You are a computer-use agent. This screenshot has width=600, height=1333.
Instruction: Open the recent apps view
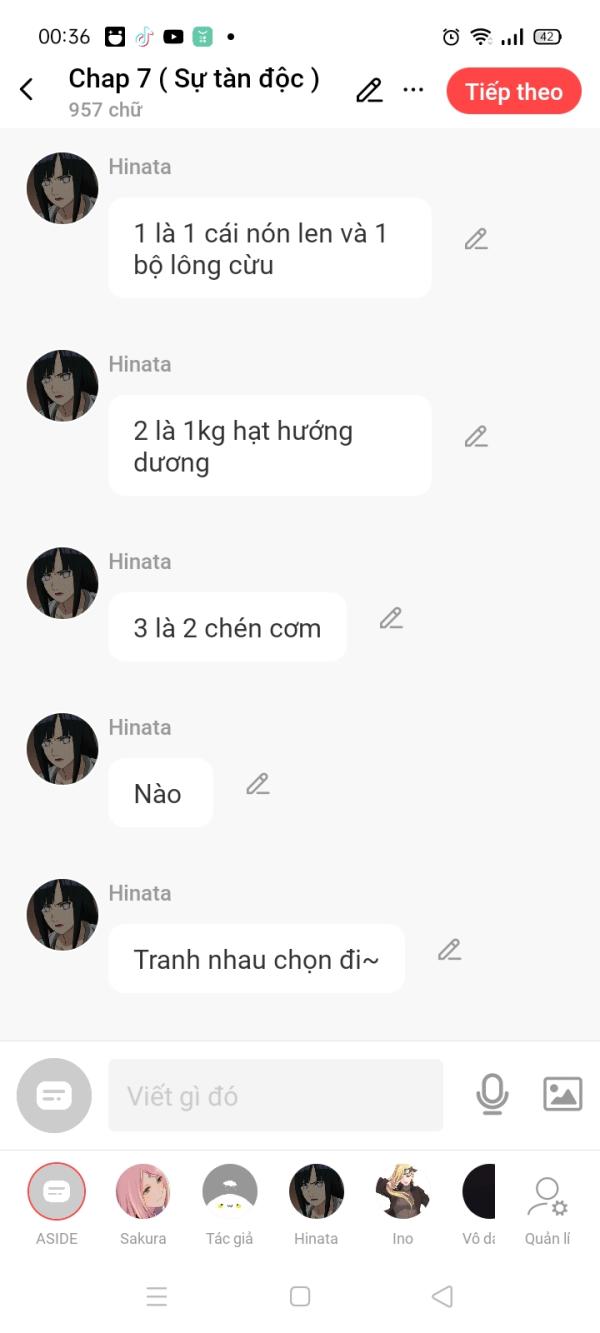pos(157,1296)
